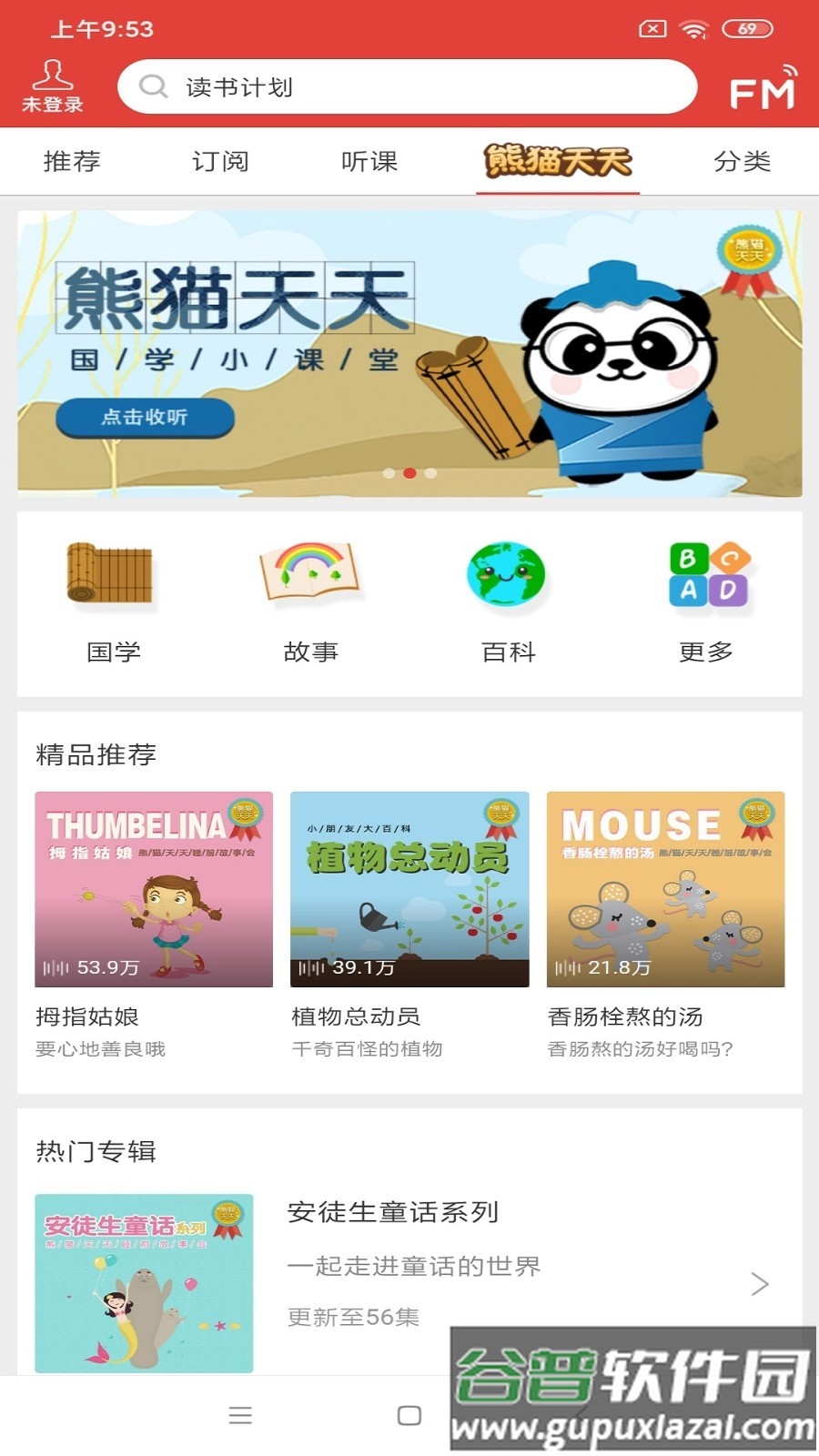Open the FM radio icon
Screen dimensions: 819x1456
click(763, 88)
